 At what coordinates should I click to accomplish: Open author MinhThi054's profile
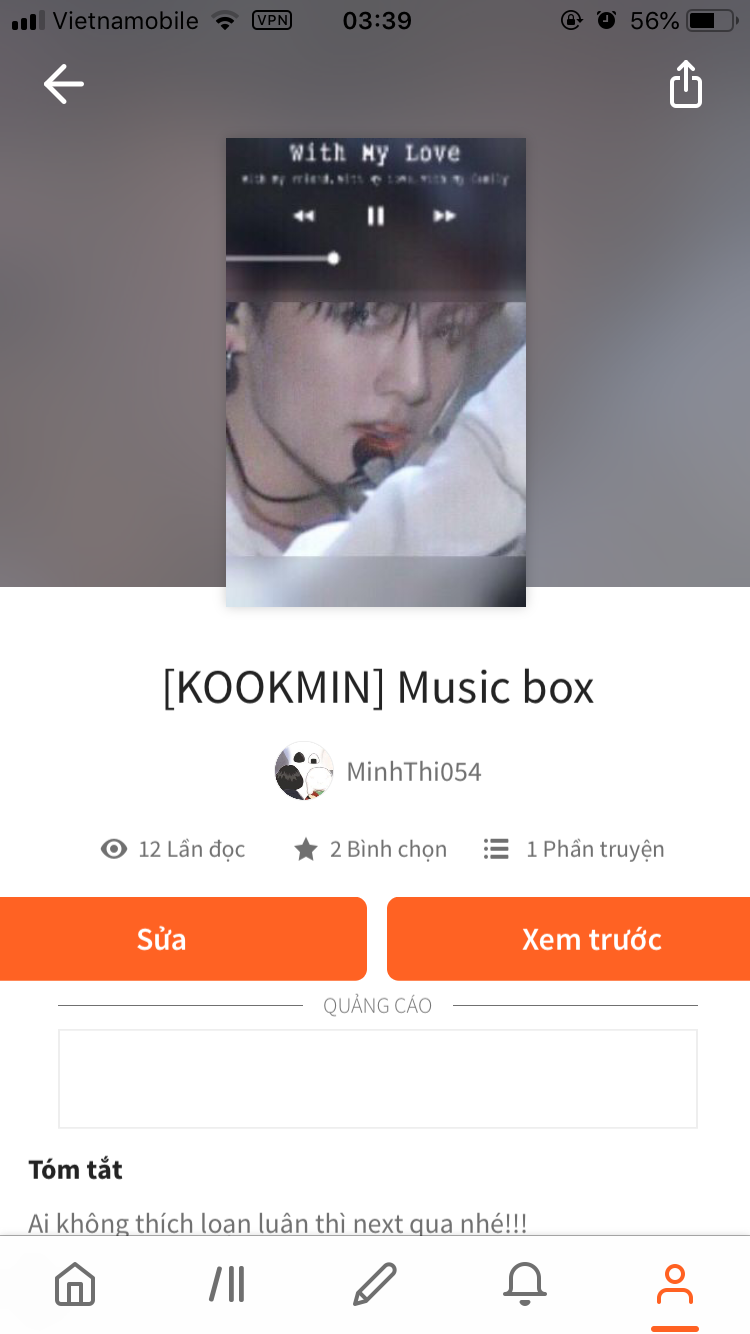pos(380,772)
